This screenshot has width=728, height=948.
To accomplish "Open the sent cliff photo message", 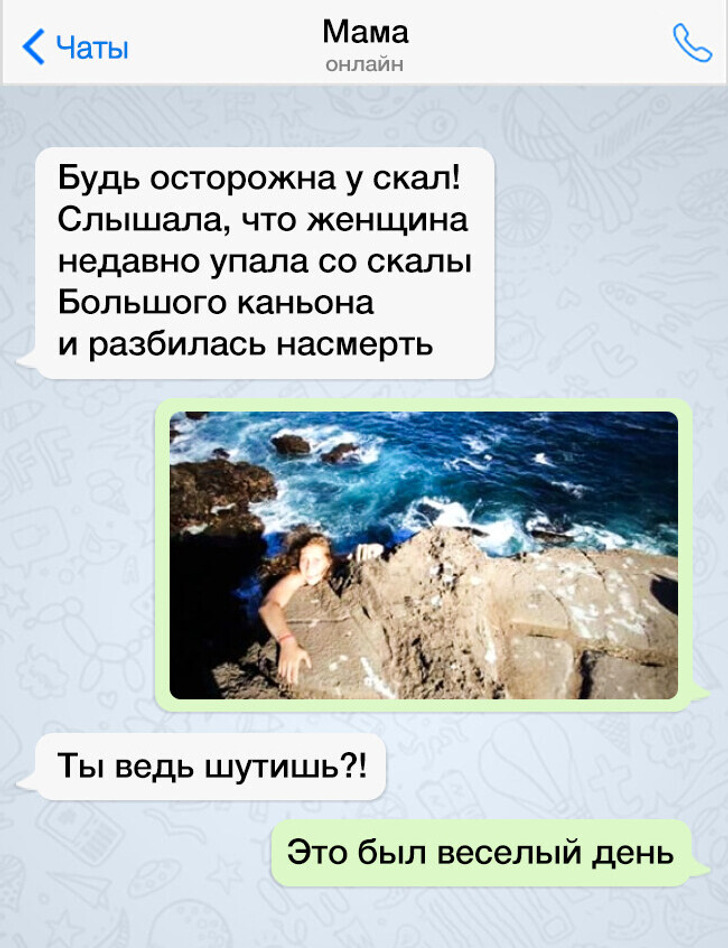I will 423,555.
